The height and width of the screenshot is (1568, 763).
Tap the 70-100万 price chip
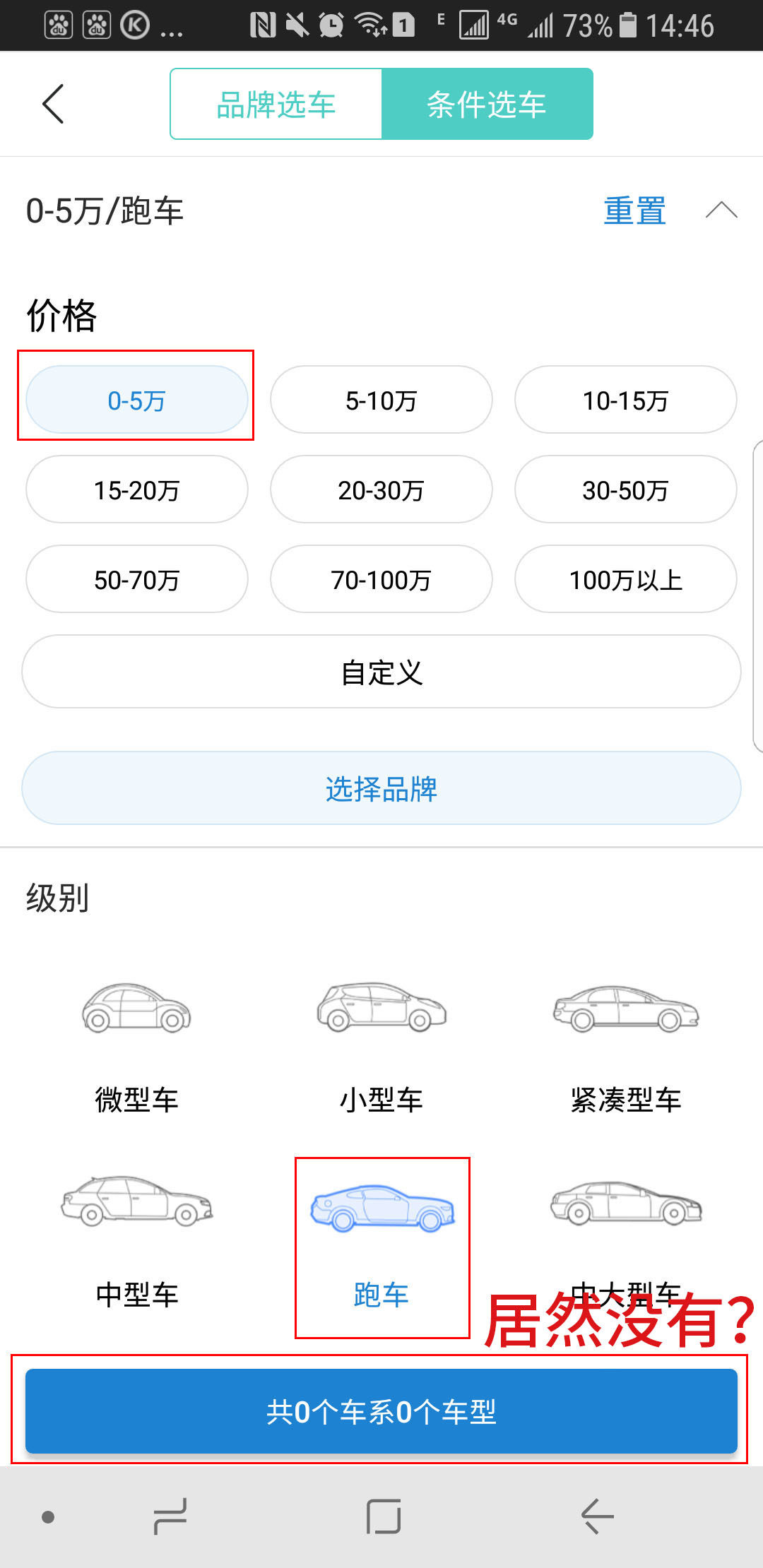tap(381, 579)
